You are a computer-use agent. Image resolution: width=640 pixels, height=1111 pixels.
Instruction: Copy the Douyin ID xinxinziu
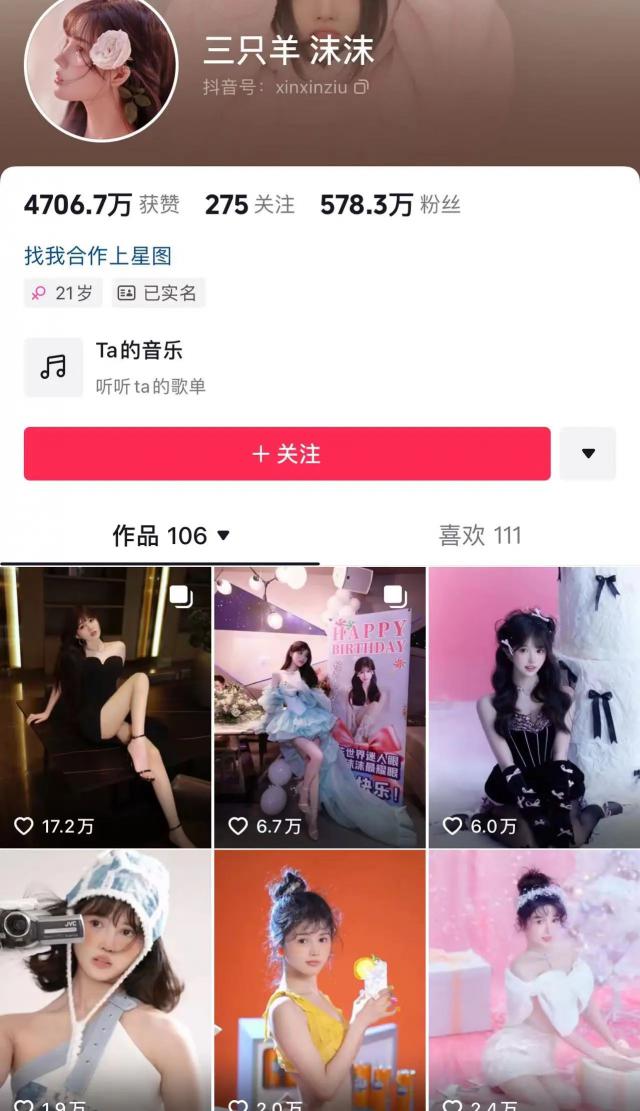(x=361, y=87)
